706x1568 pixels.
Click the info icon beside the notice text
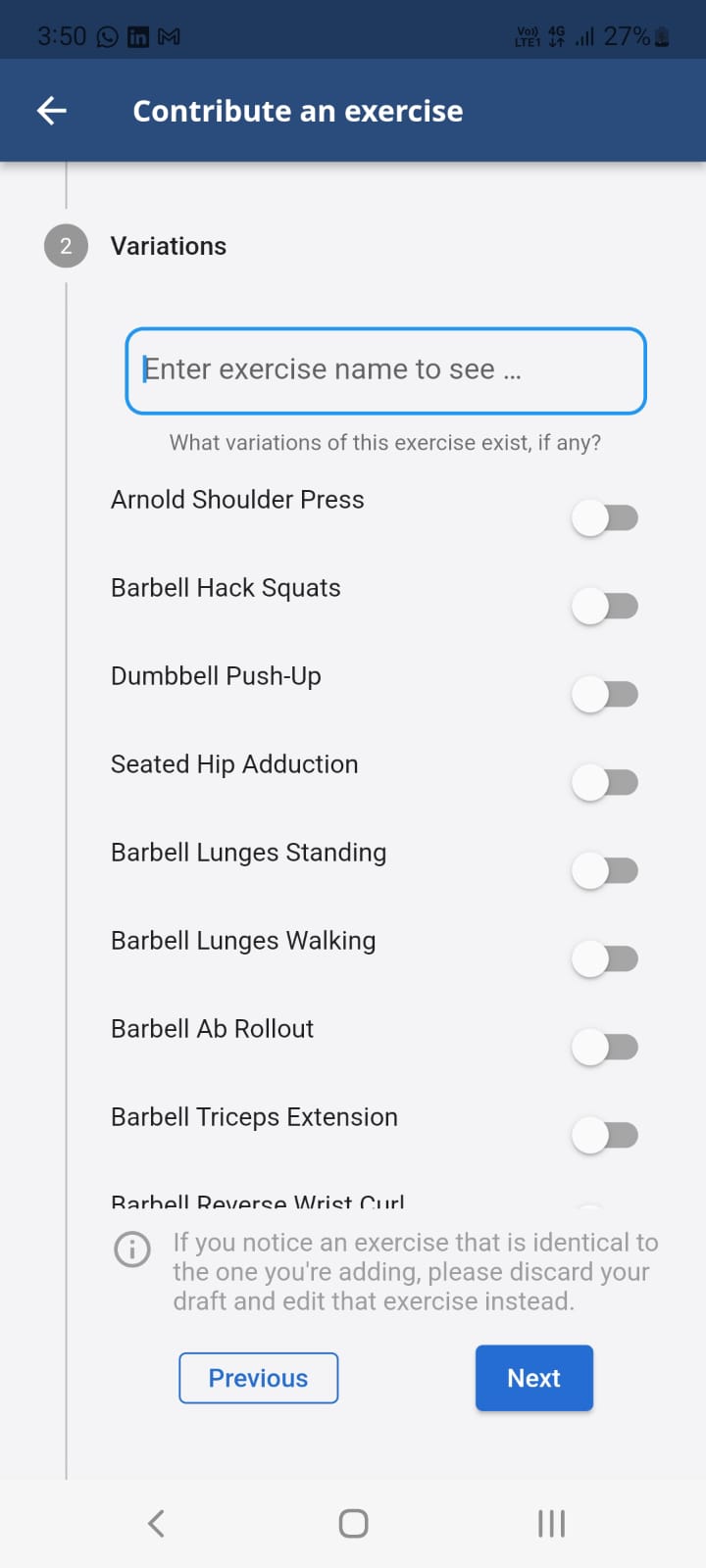(131, 1249)
